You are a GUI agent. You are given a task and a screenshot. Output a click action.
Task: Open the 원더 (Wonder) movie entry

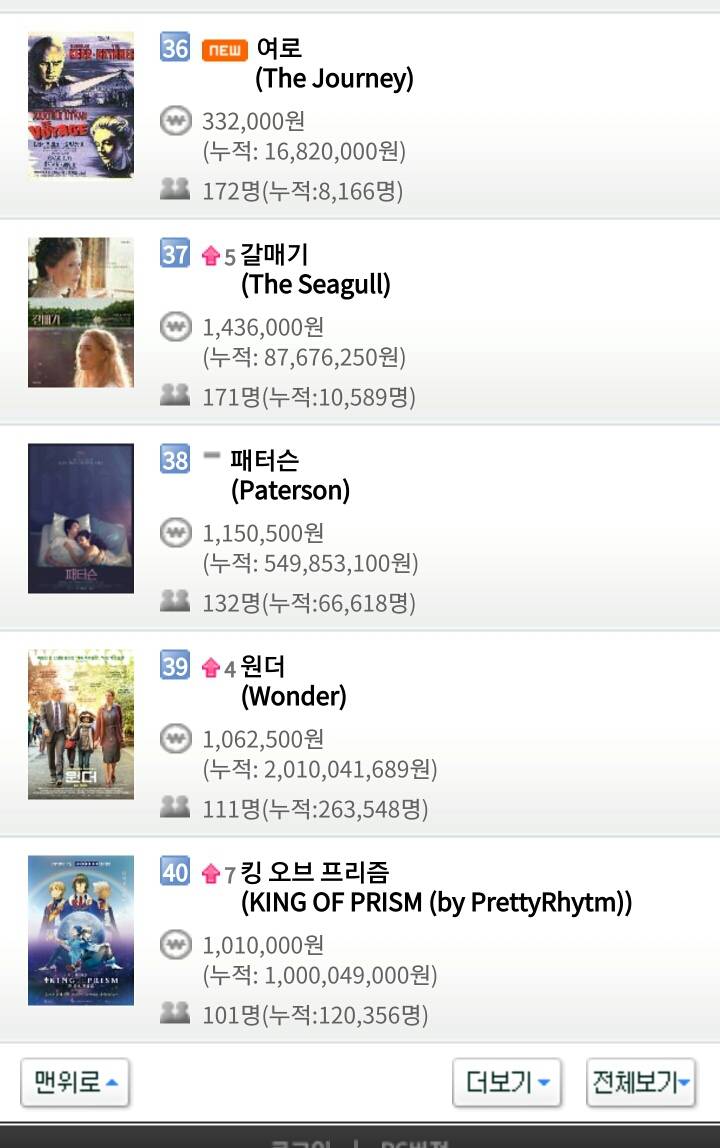[x=293, y=682]
